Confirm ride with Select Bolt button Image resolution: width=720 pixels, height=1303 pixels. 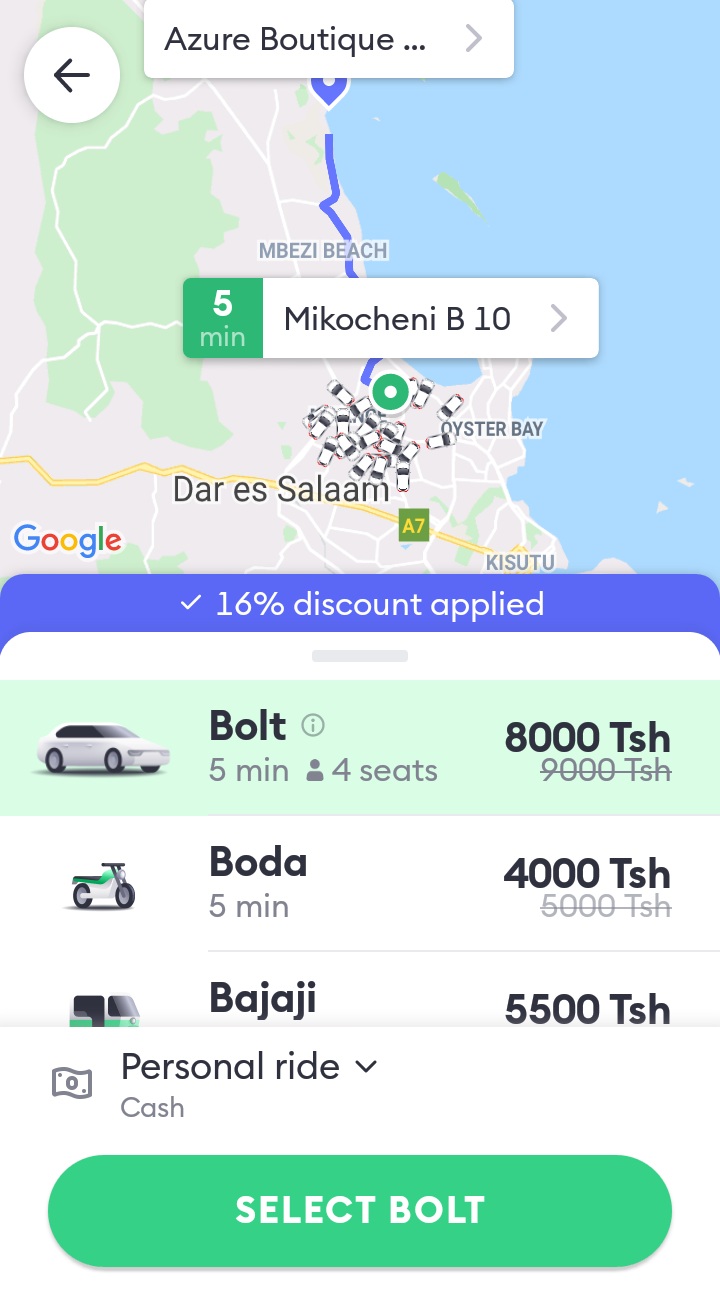360,1210
